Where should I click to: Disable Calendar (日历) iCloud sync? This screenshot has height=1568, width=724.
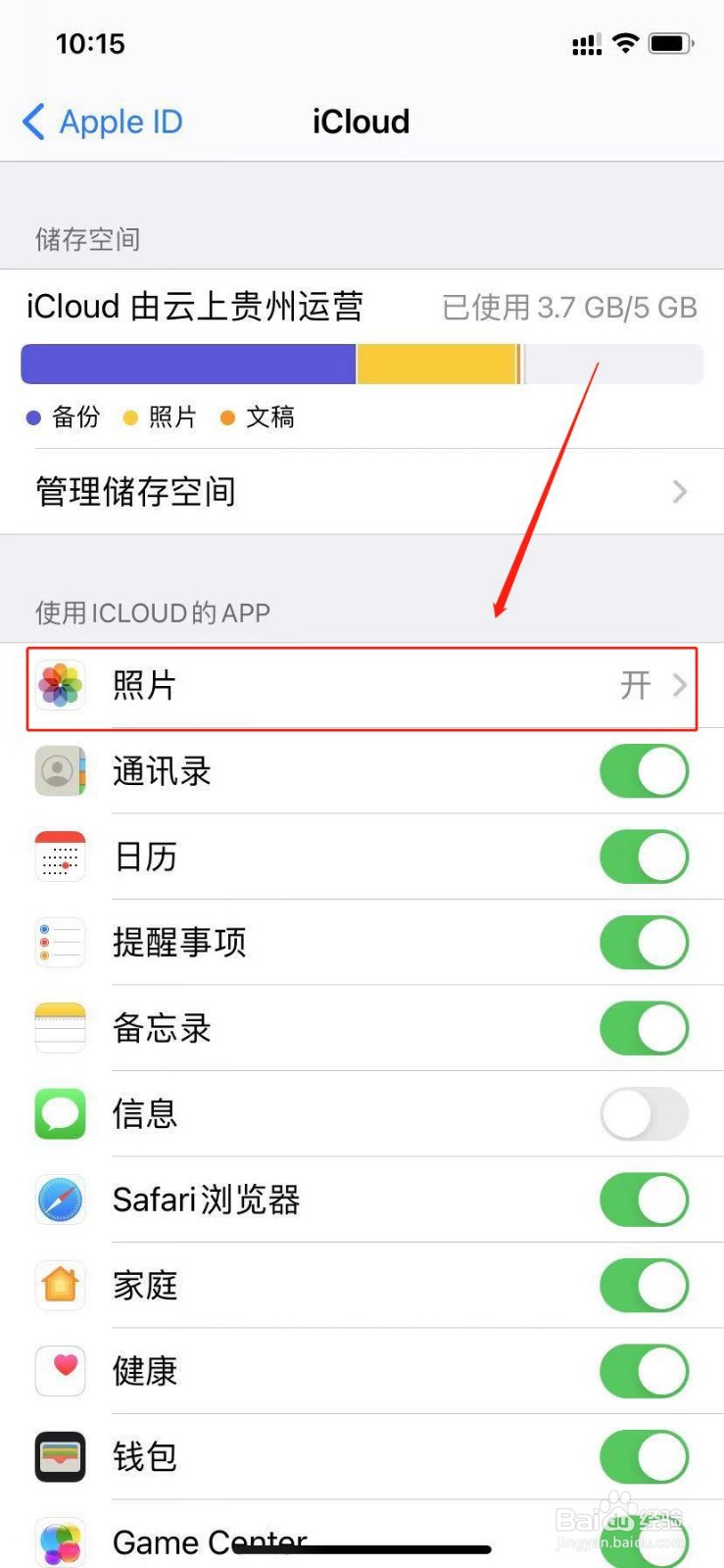coord(644,857)
